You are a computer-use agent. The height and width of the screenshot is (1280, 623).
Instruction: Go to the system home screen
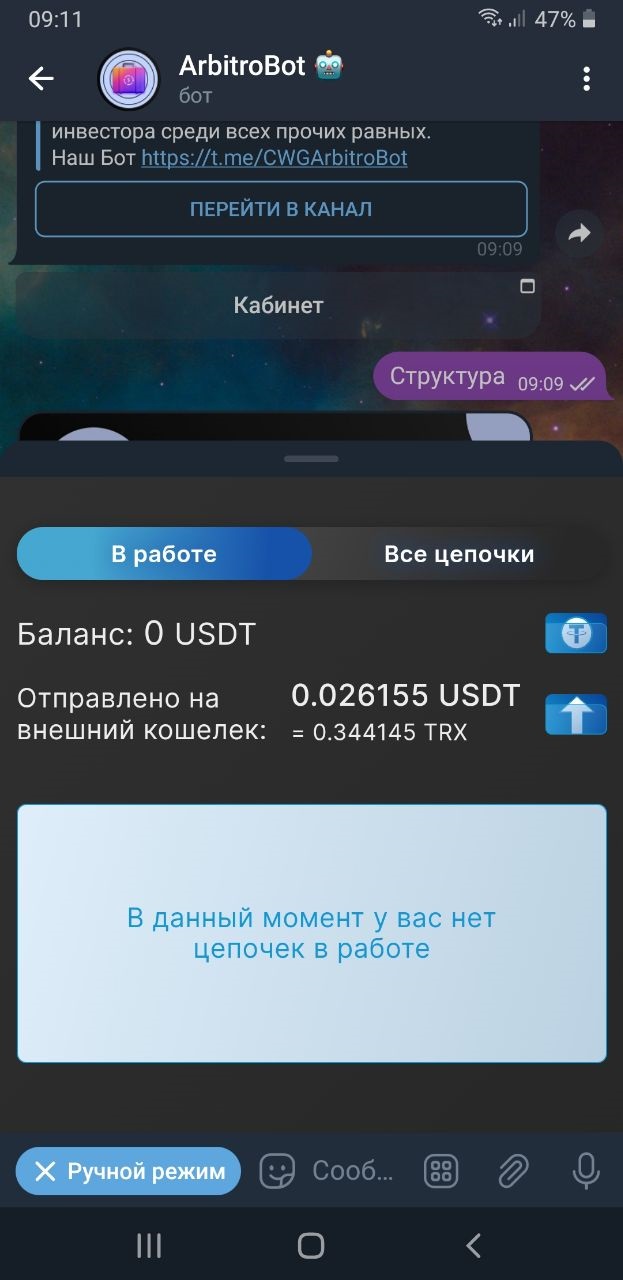point(311,1245)
